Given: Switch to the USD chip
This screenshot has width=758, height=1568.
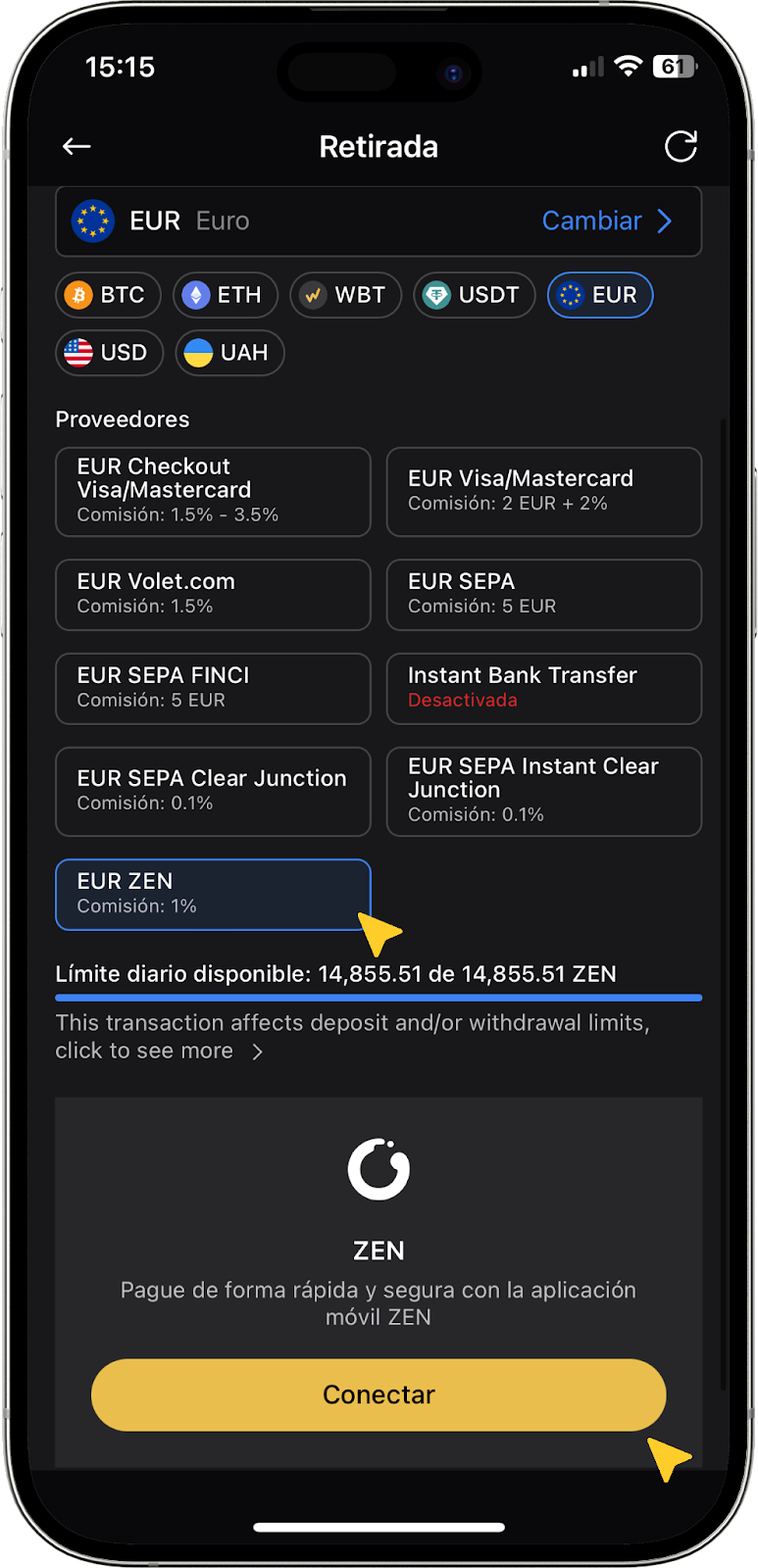Looking at the screenshot, I should tap(107, 353).
